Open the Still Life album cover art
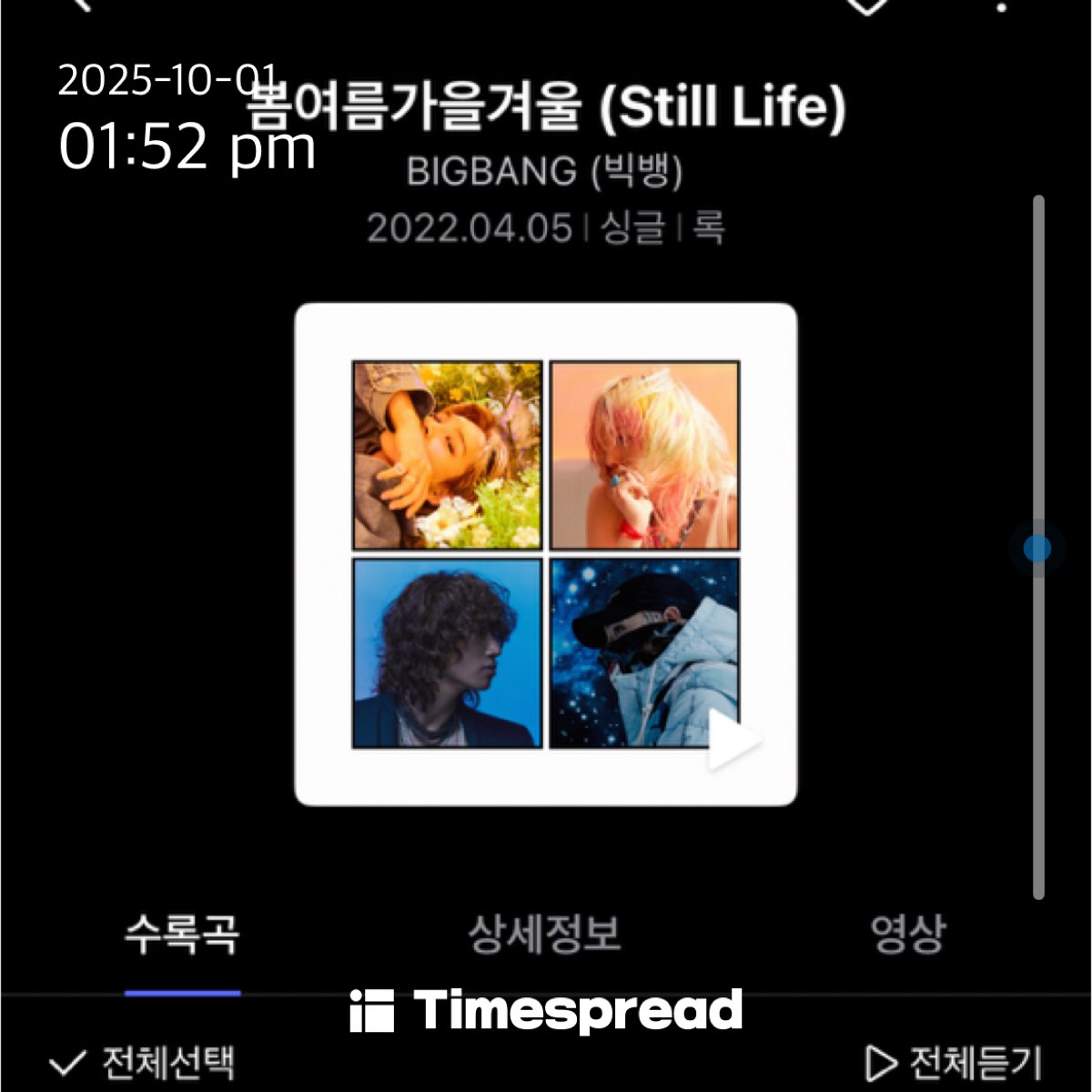Image resolution: width=1092 pixels, height=1092 pixels. [545, 553]
